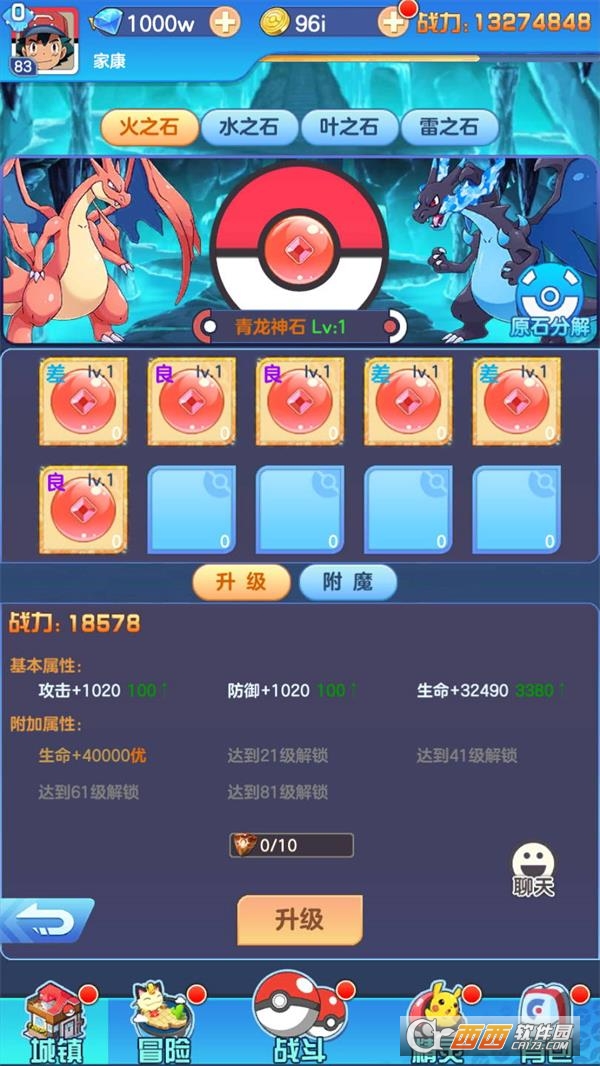This screenshot has height=1066, width=600.
Task: Add more gold coins with plus button
Action: (x=393, y=22)
